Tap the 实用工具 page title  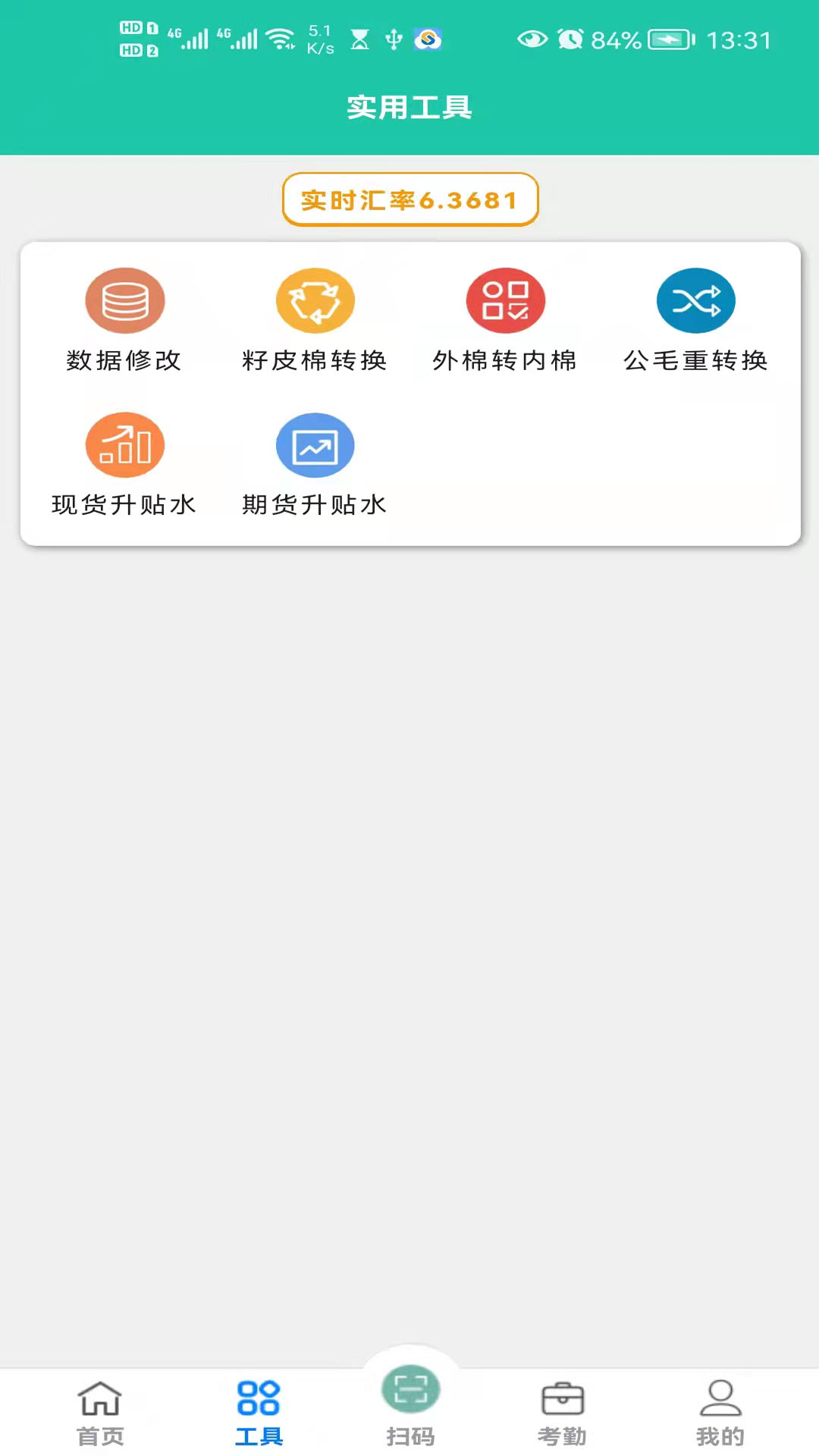[x=409, y=108]
